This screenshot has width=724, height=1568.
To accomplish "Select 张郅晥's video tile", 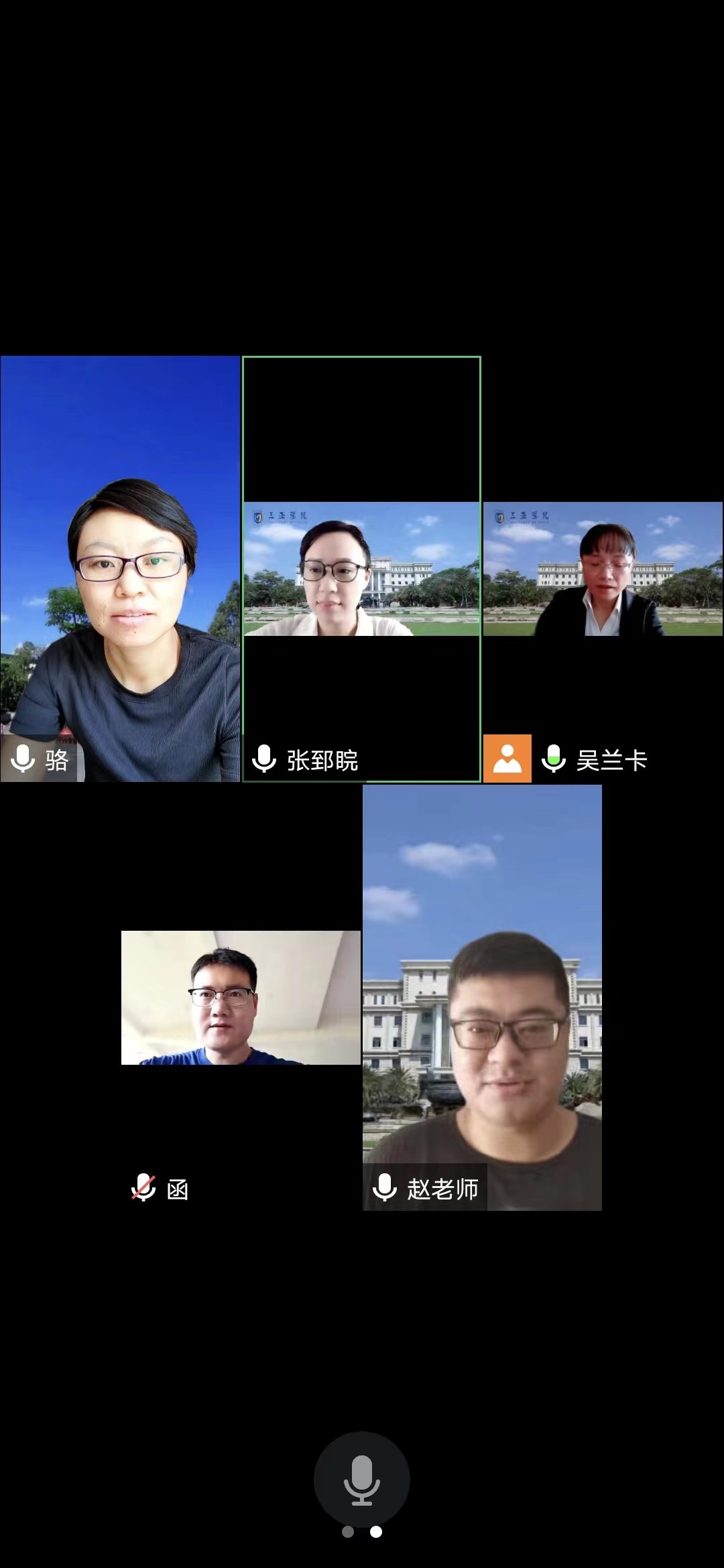I will click(x=361, y=568).
